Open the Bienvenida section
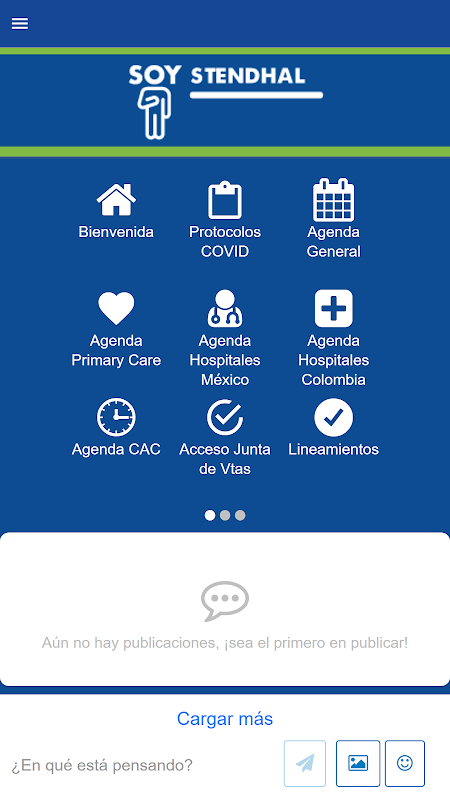Viewport: 450px width, 800px height. click(116, 211)
